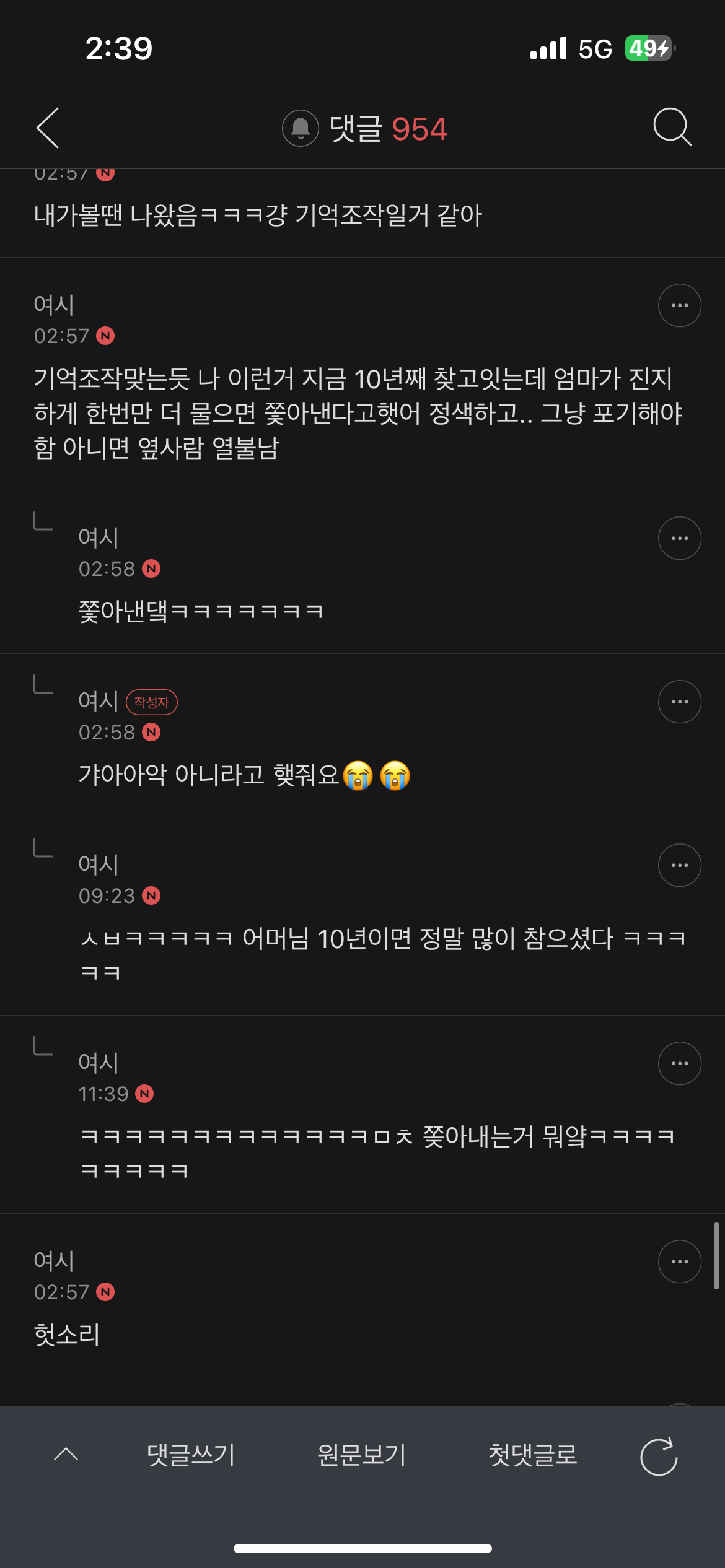Open options for the 쫓아낸댘 reply
The width and height of the screenshot is (725, 1568).
[x=680, y=538]
